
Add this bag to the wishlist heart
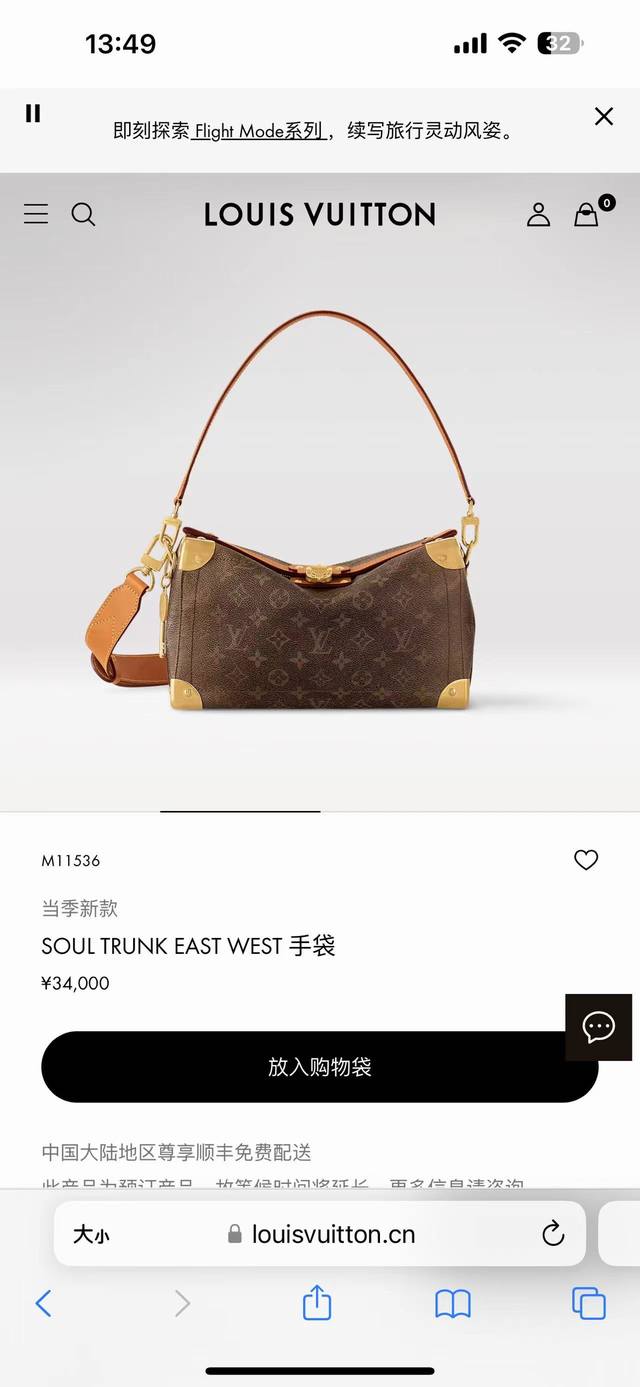coord(586,860)
